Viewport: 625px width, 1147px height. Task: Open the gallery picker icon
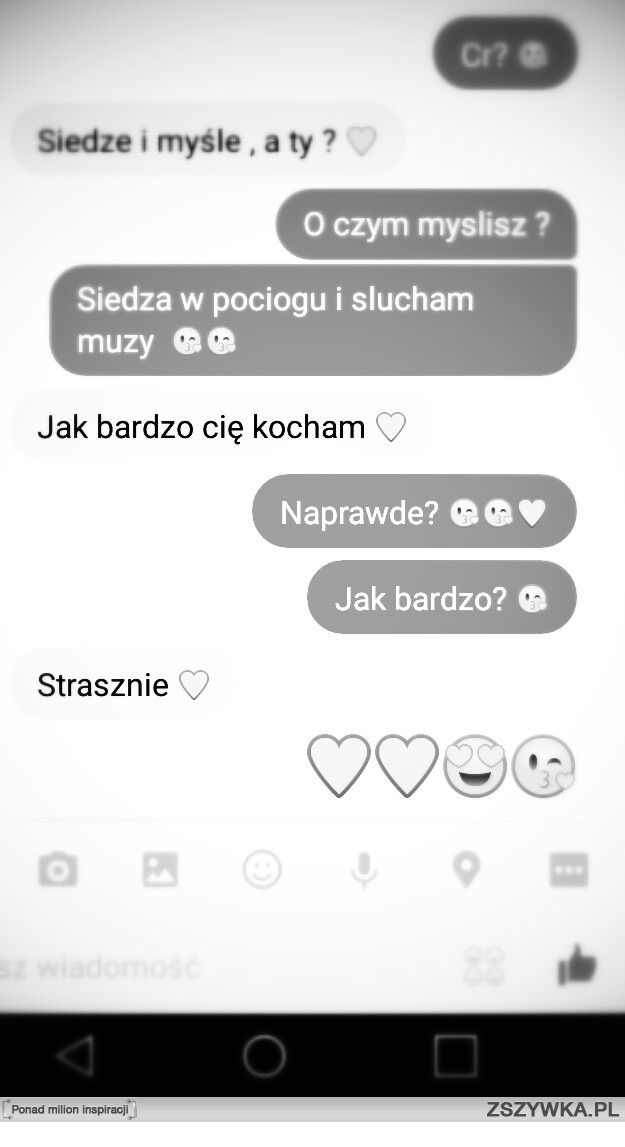click(160, 869)
